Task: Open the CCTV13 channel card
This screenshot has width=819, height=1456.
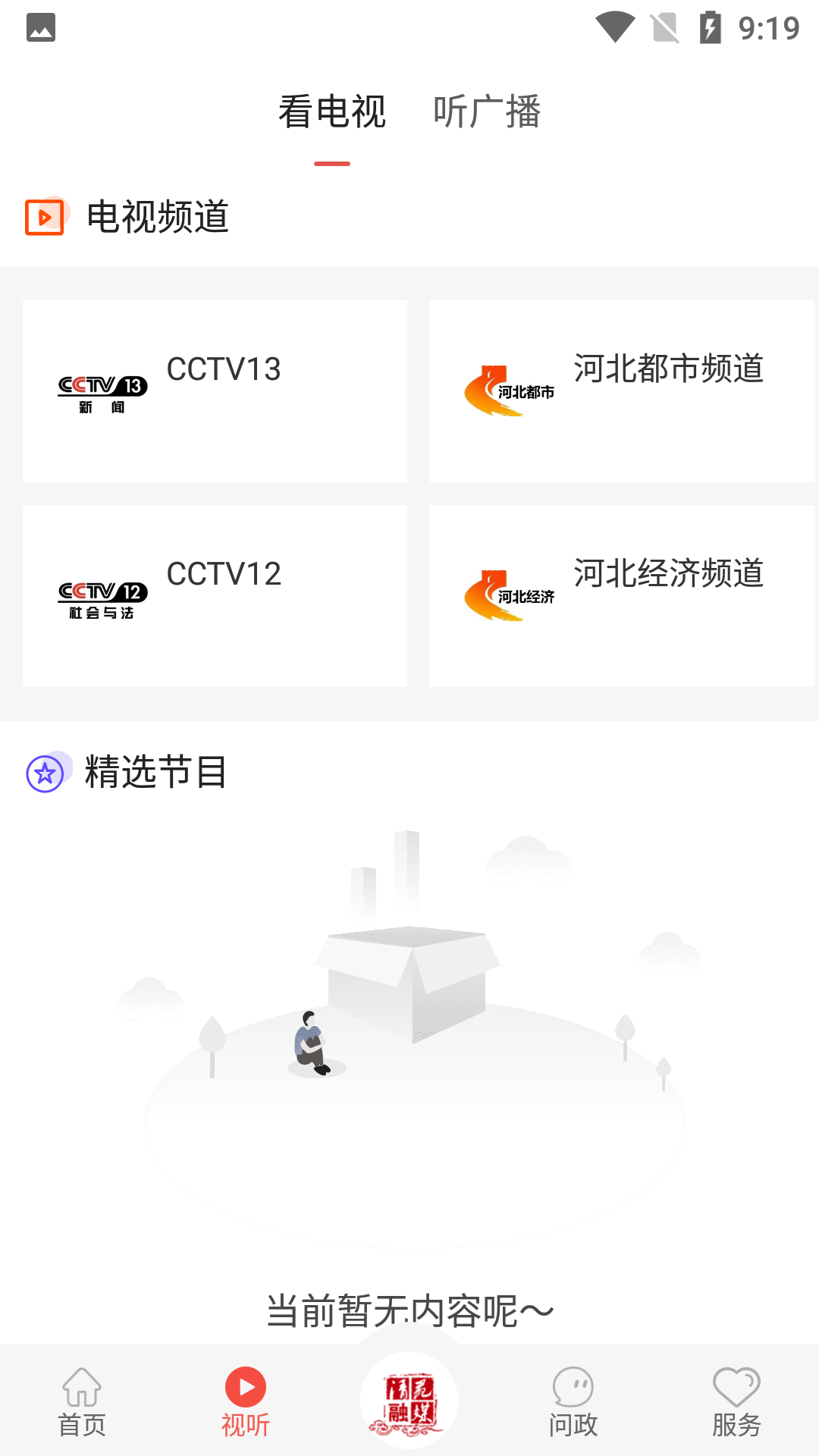Action: click(215, 391)
